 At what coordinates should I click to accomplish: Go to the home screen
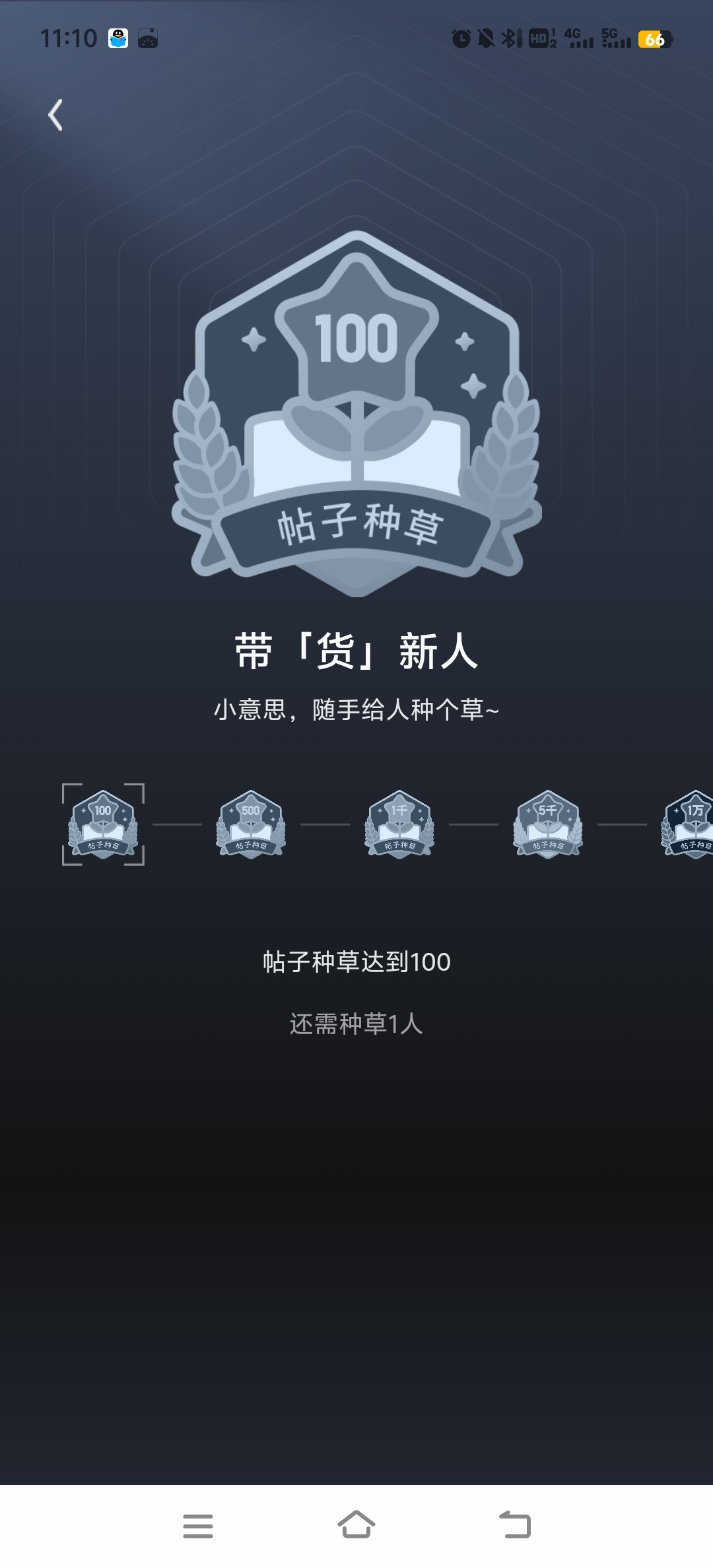[356, 1524]
